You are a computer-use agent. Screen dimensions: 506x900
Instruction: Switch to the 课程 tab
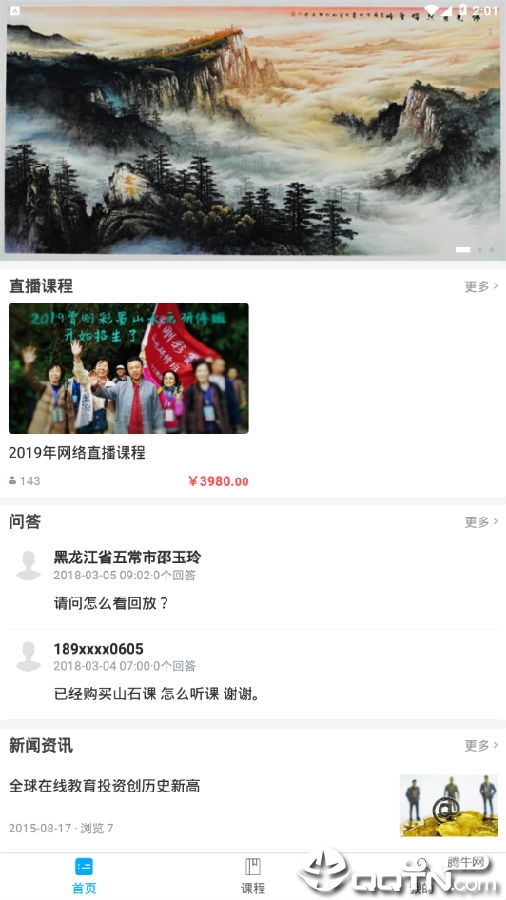point(252,876)
